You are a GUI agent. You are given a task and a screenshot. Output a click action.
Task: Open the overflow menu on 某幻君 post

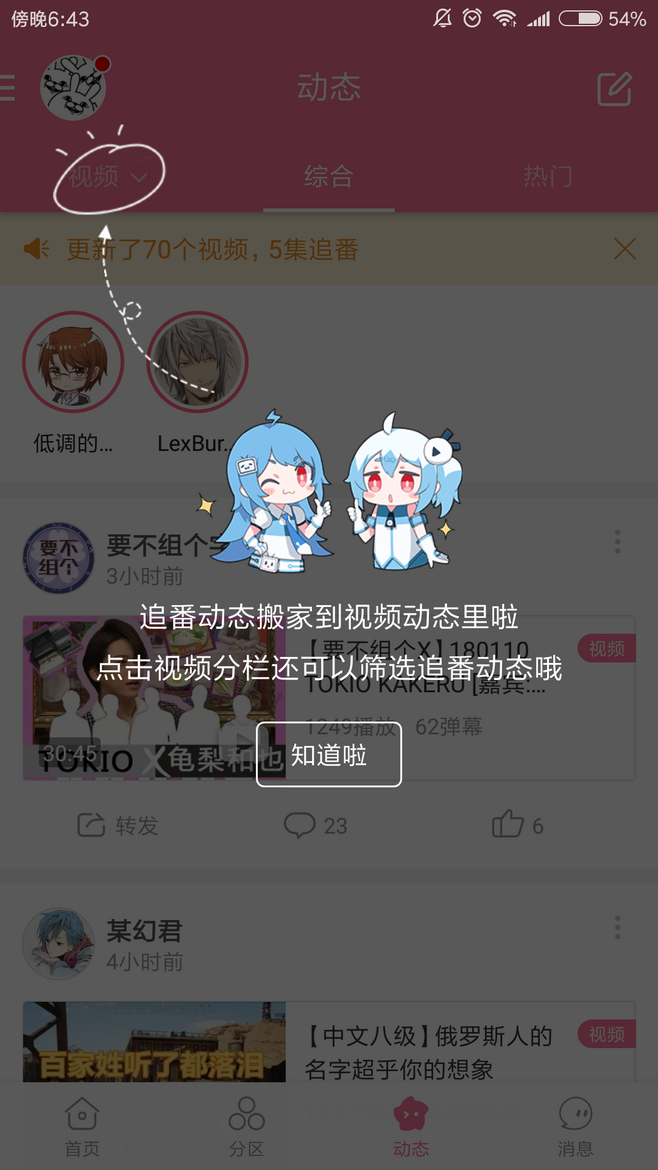click(x=617, y=927)
